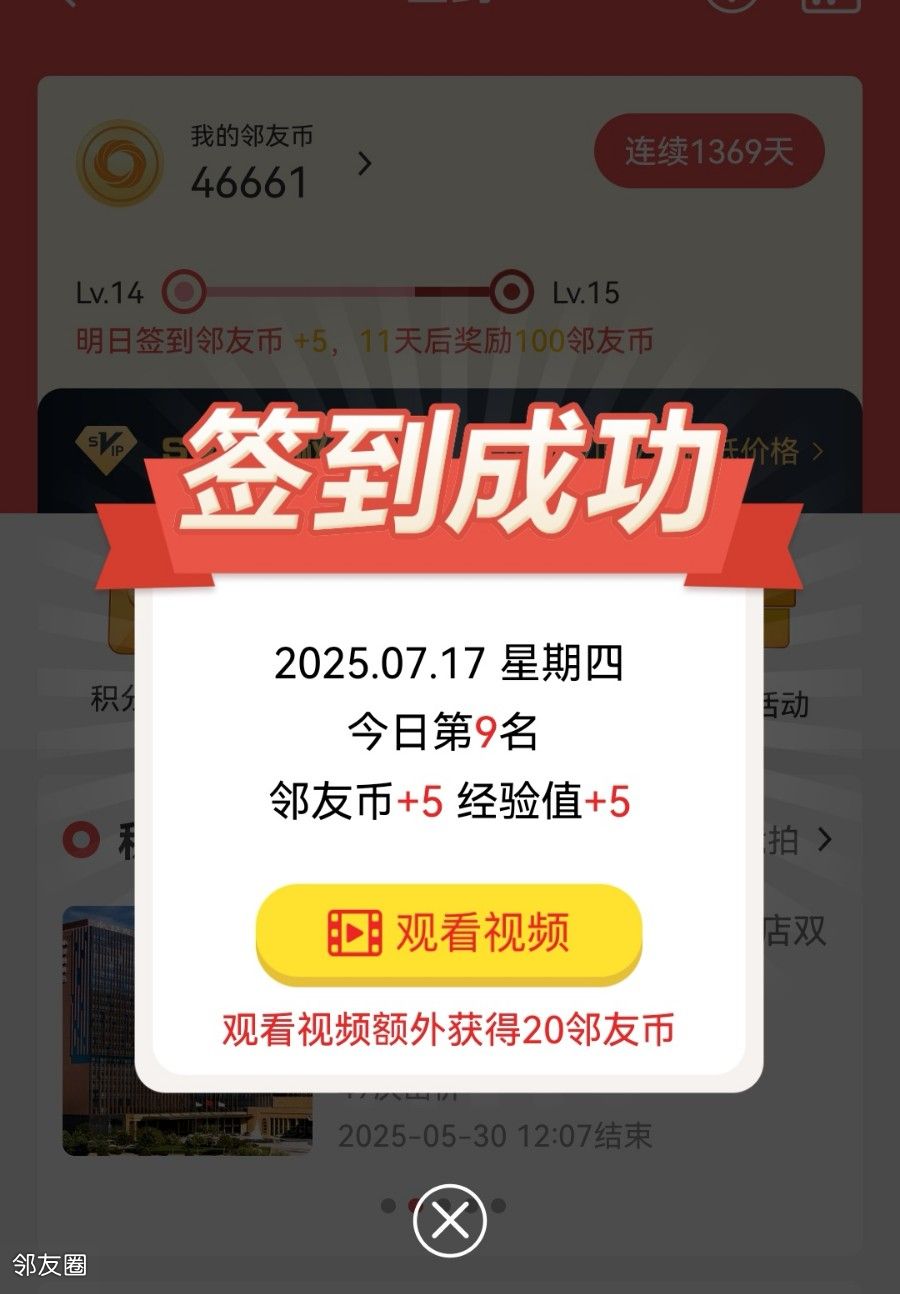Close the 签到成功 popup
900x1294 pixels.
click(449, 1220)
